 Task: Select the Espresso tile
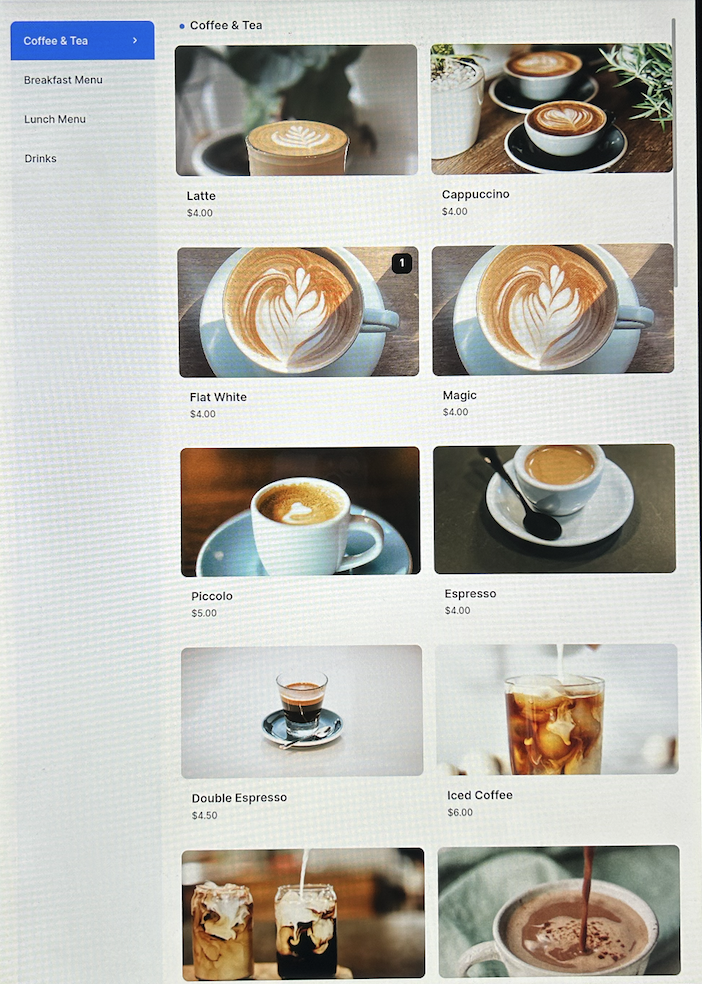554,509
